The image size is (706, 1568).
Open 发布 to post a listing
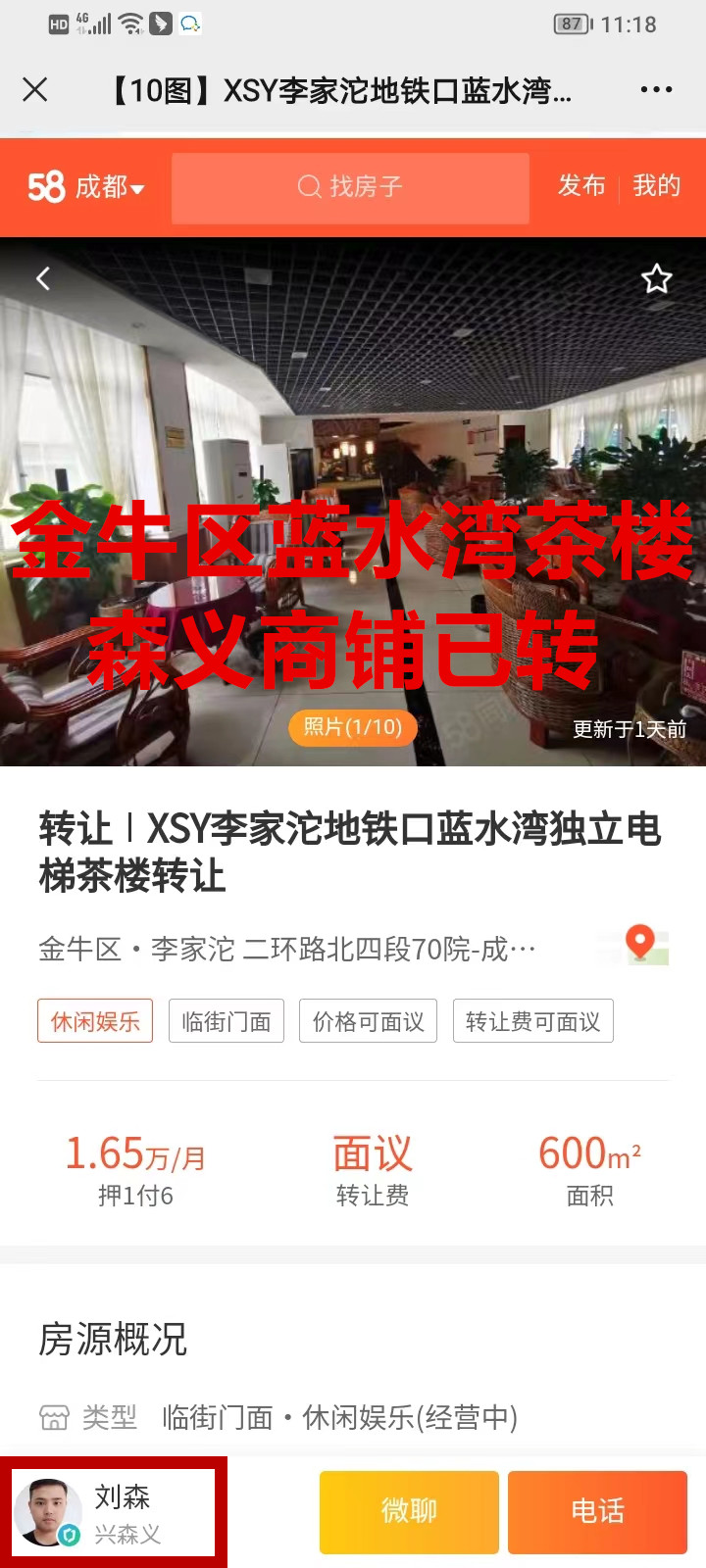click(581, 185)
